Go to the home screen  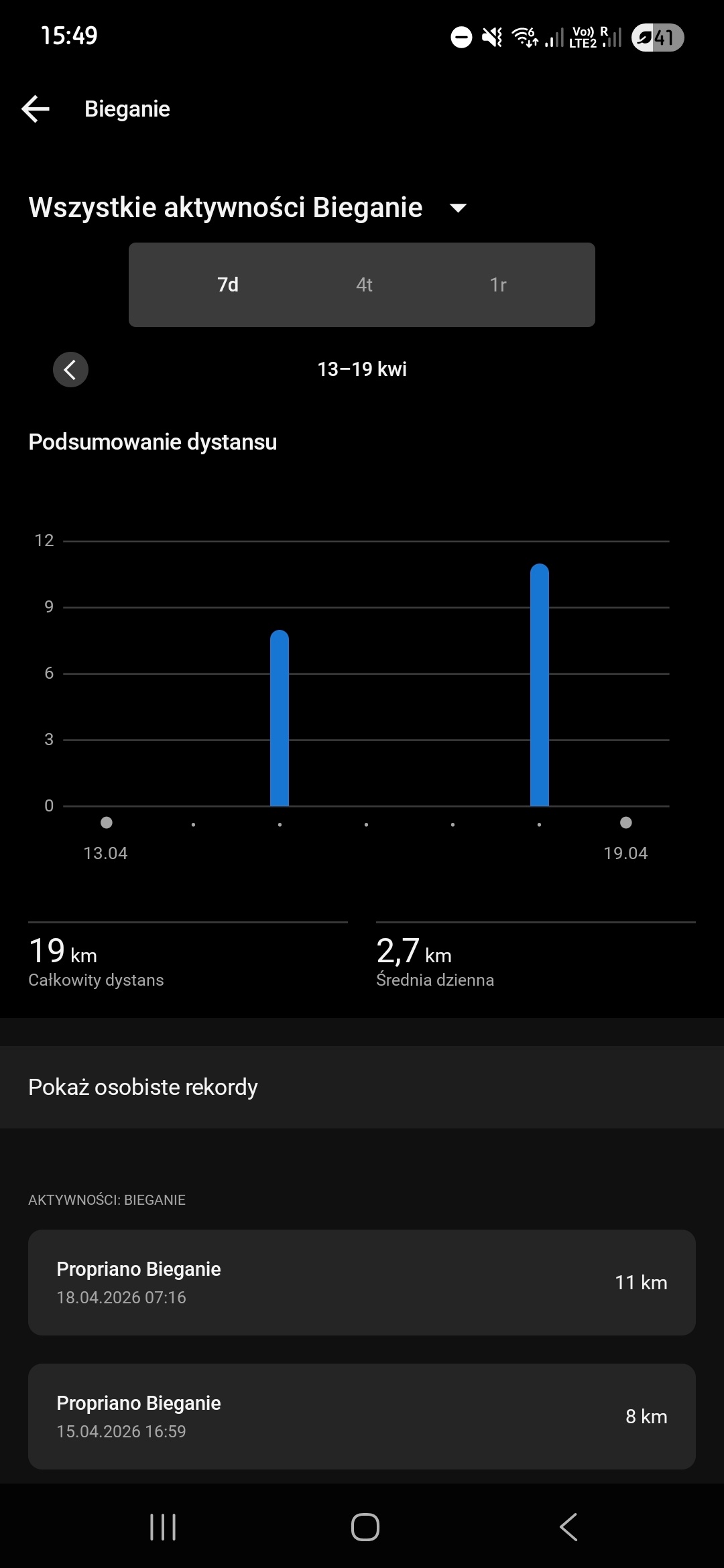365,1527
